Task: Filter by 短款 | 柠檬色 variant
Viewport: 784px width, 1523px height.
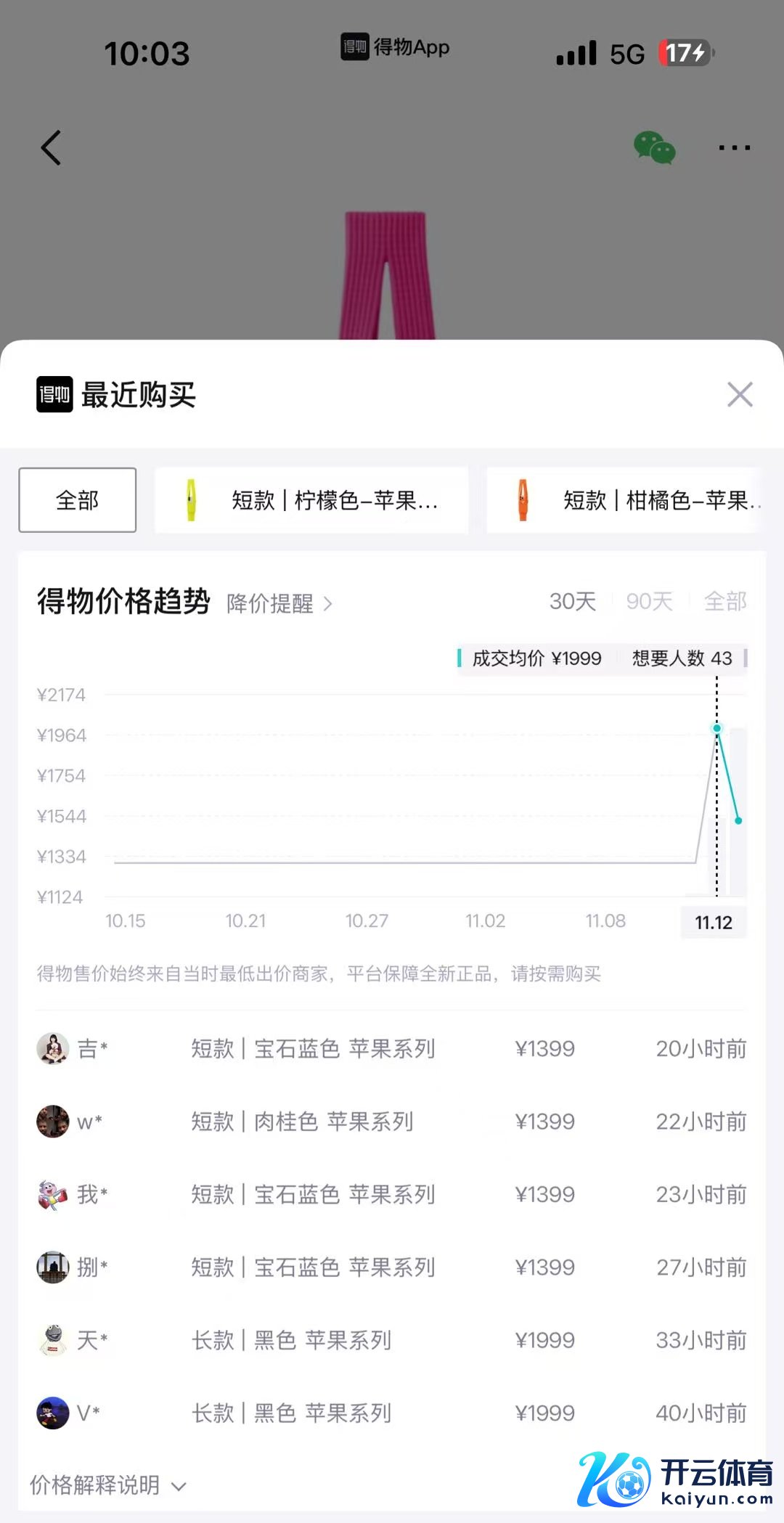Action: tap(311, 500)
